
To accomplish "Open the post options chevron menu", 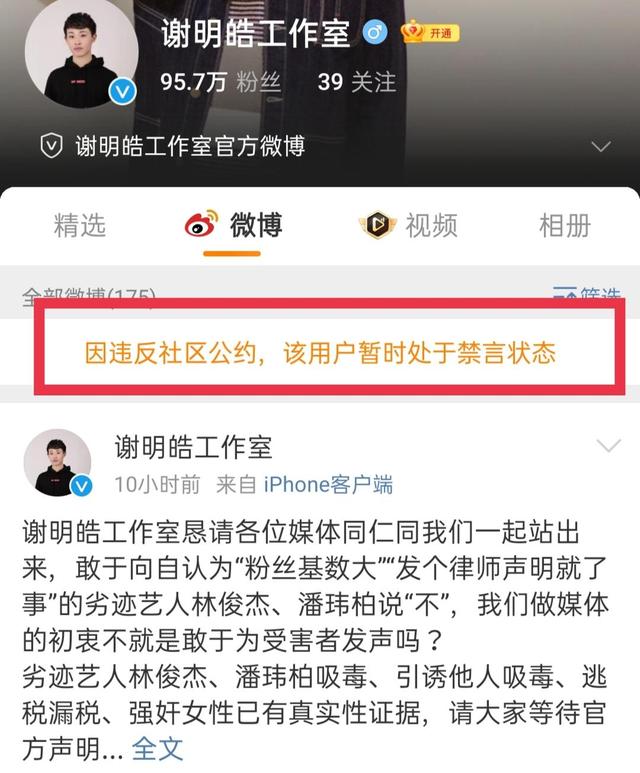I will point(608,446).
